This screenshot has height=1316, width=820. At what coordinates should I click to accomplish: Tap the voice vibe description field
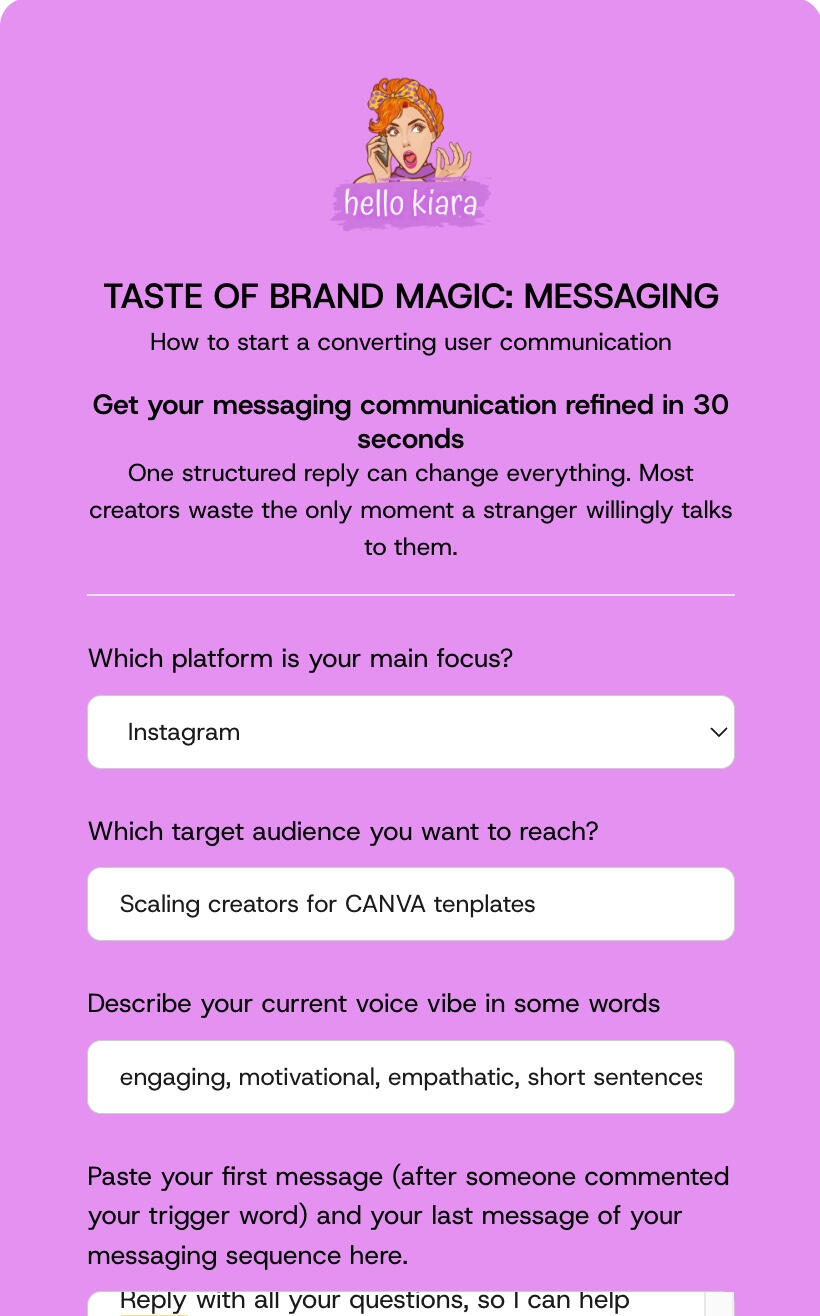click(411, 1077)
